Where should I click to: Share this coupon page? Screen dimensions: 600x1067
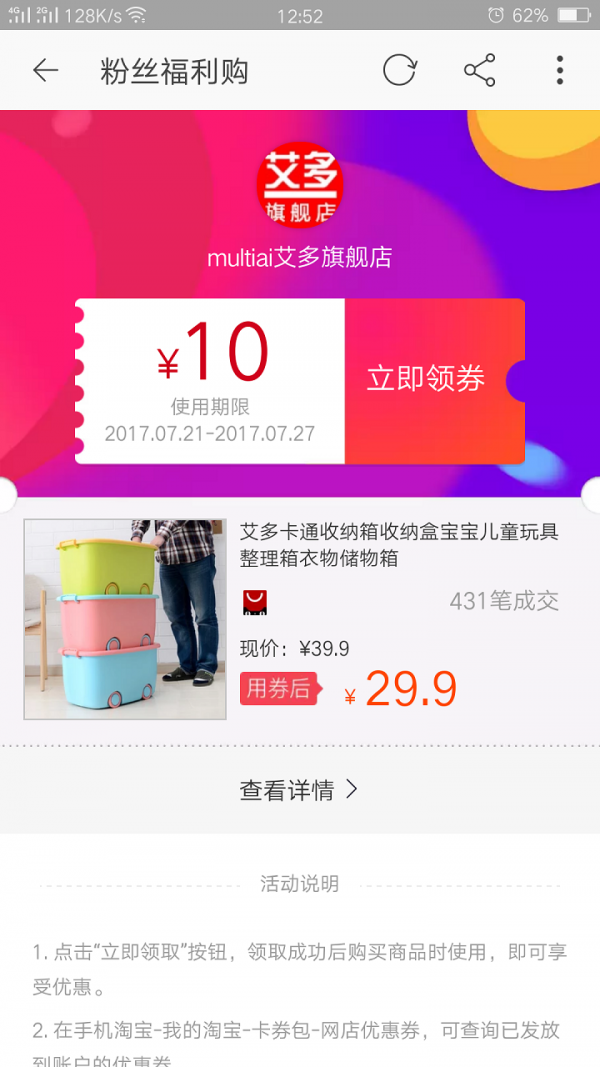click(479, 71)
